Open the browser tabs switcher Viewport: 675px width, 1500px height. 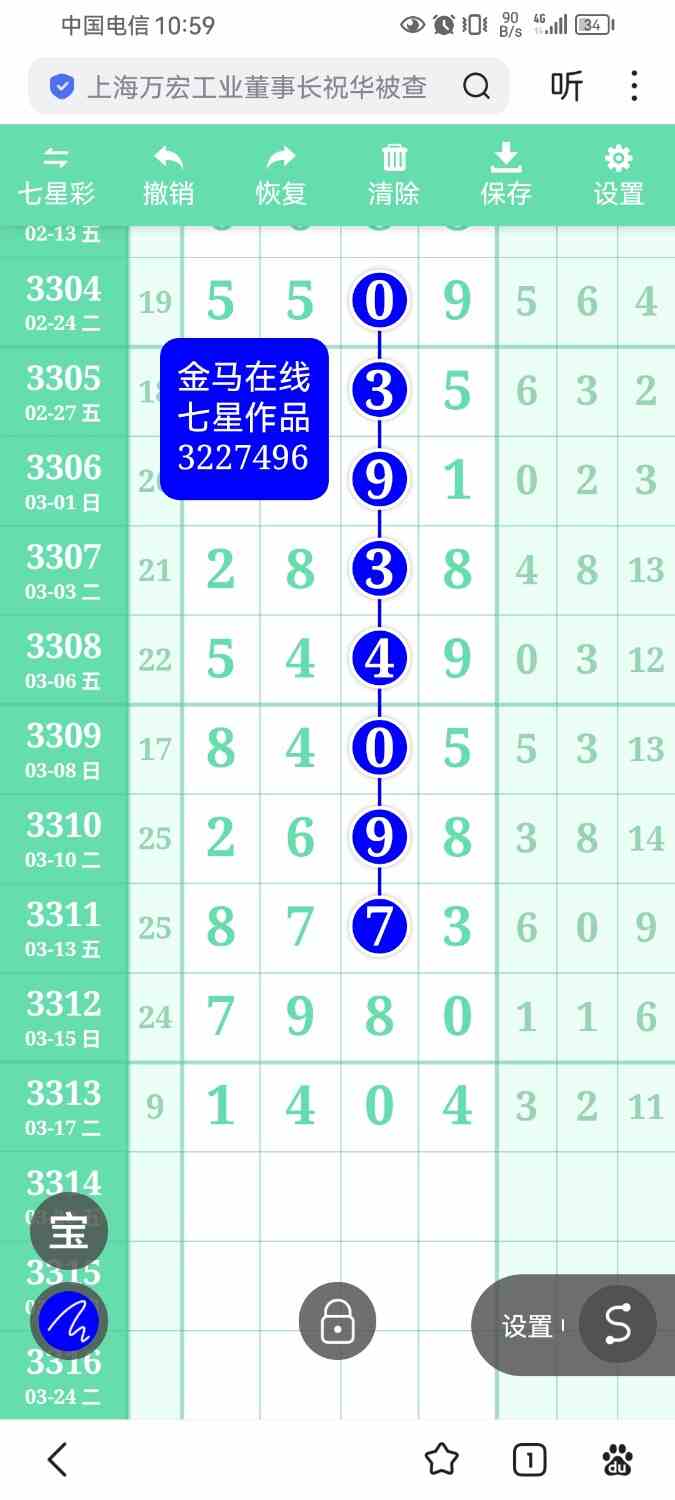529,1460
